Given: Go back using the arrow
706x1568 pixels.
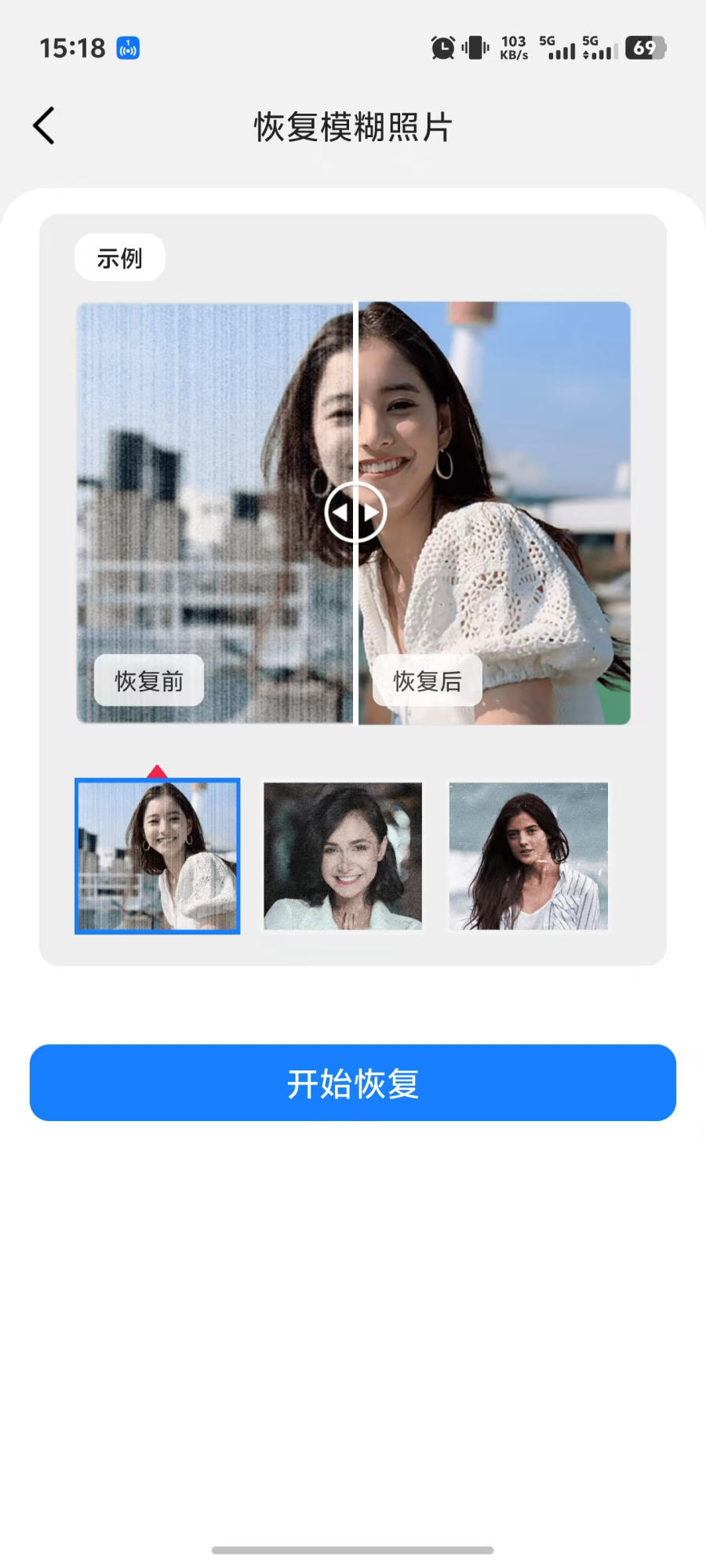Looking at the screenshot, I should (x=44, y=125).
